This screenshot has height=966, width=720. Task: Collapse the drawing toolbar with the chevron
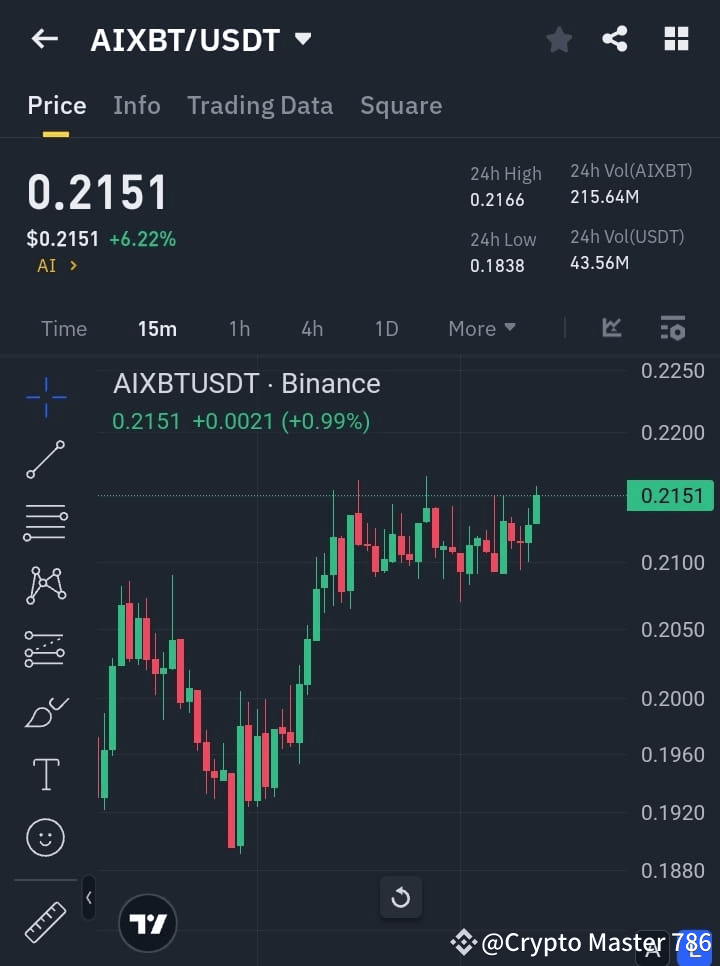88,898
